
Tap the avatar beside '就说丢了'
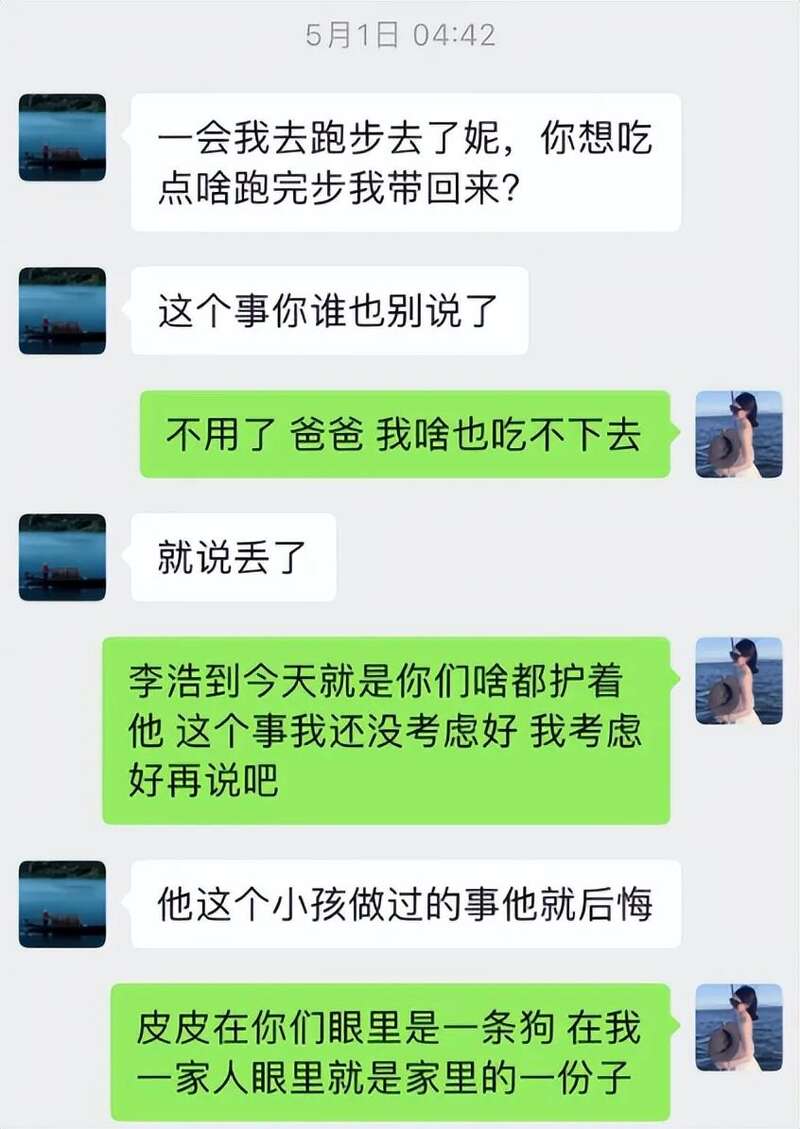(62, 557)
